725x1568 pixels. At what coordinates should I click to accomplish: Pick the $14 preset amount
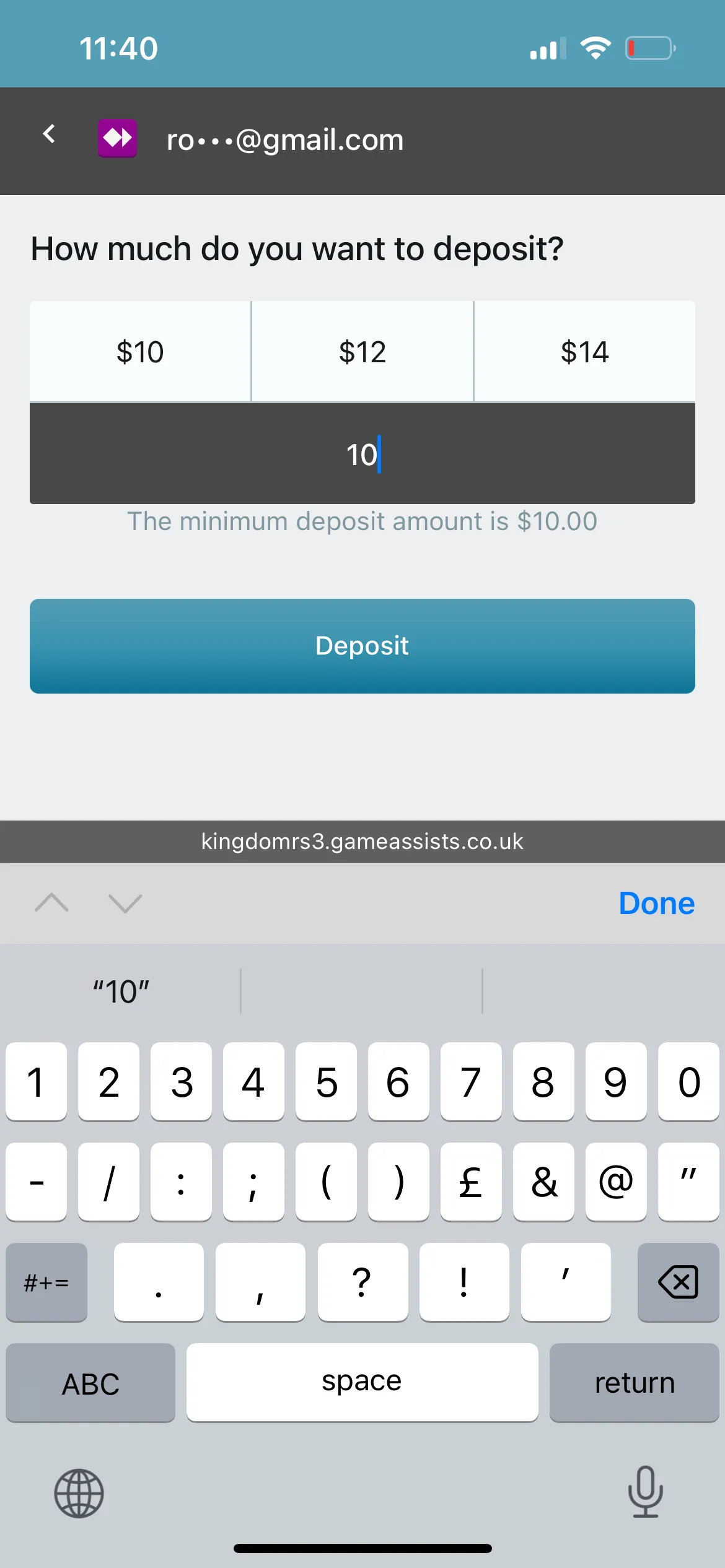click(x=584, y=352)
